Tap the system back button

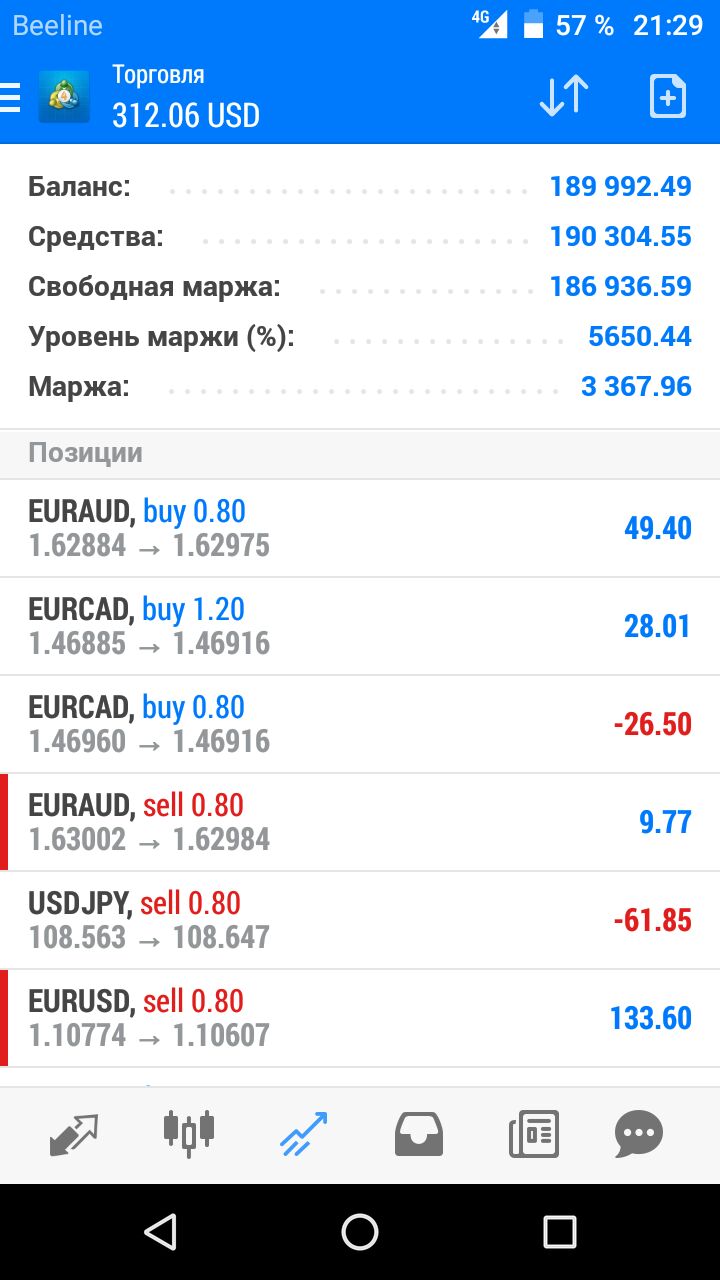(x=160, y=1232)
